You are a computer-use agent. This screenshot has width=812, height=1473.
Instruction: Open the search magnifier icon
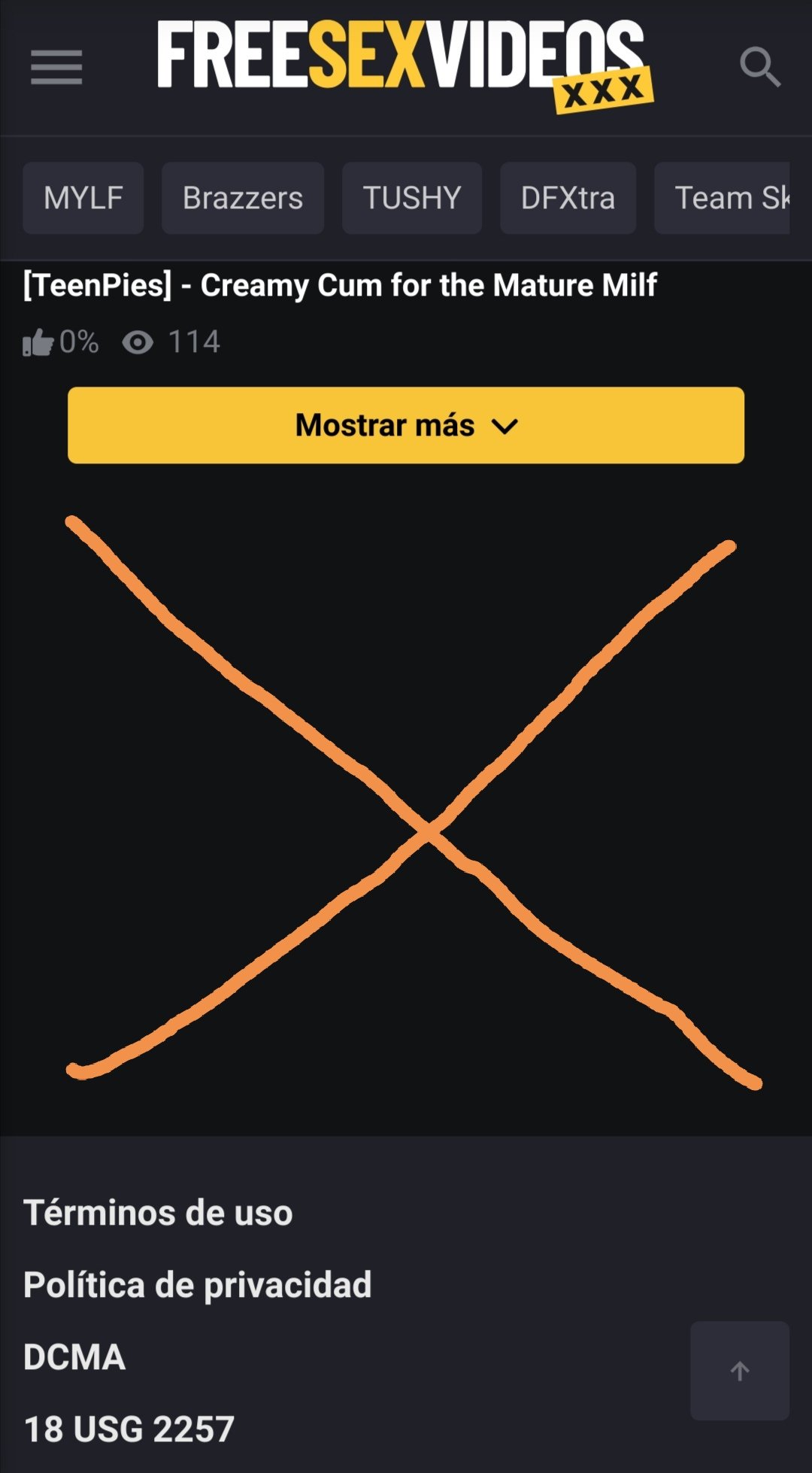click(759, 68)
